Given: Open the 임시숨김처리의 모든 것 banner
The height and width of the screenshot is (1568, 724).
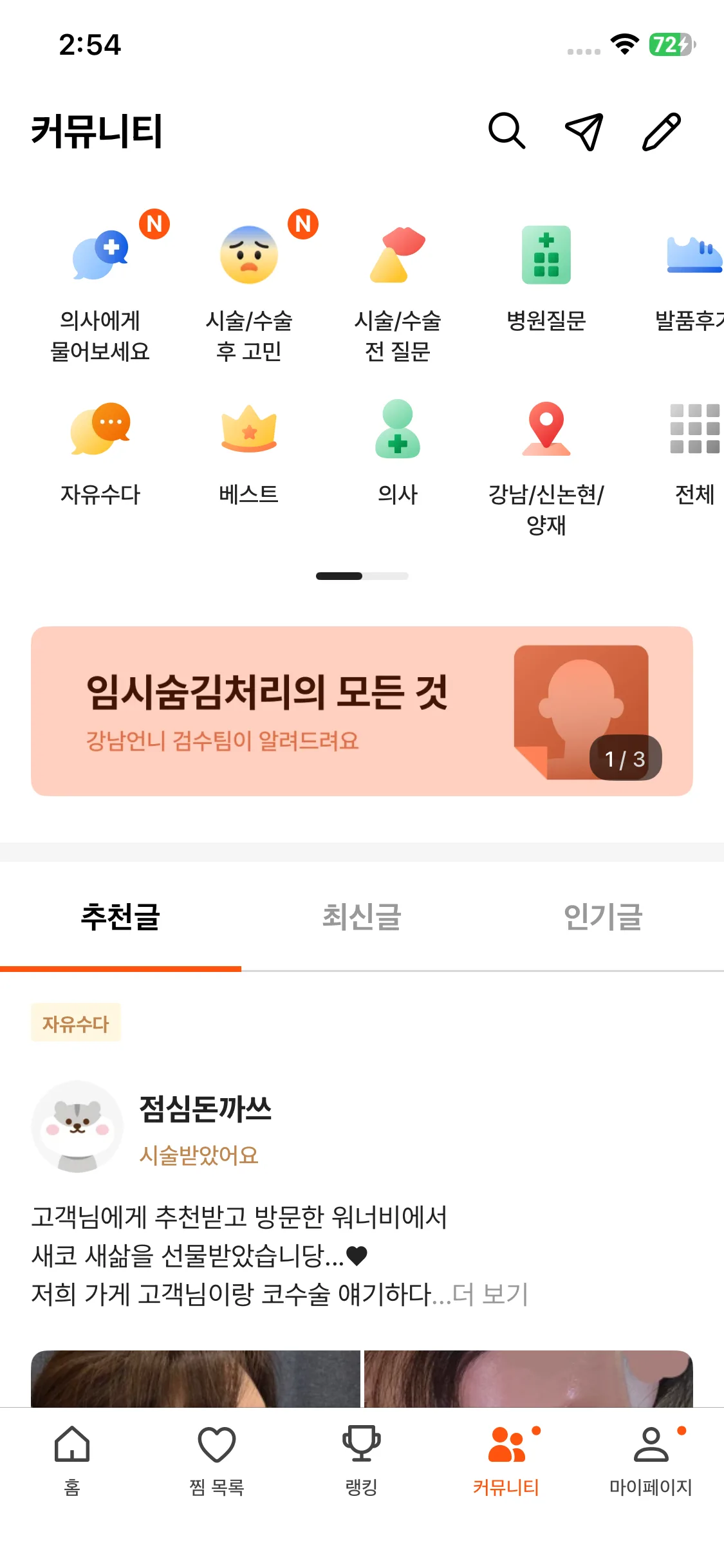Looking at the screenshot, I should [x=362, y=711].
